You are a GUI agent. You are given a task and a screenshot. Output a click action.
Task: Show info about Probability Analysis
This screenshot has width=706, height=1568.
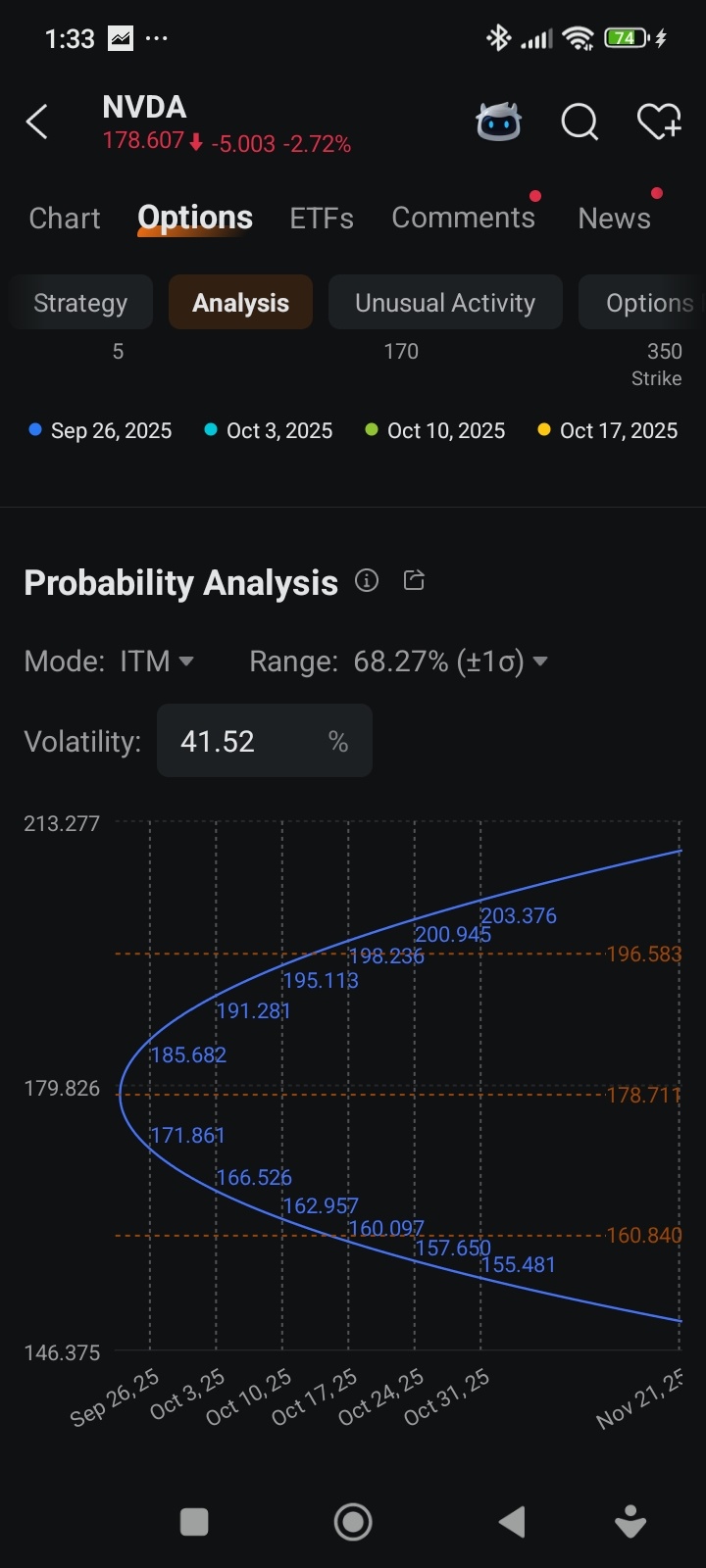(x=367, y=581)
